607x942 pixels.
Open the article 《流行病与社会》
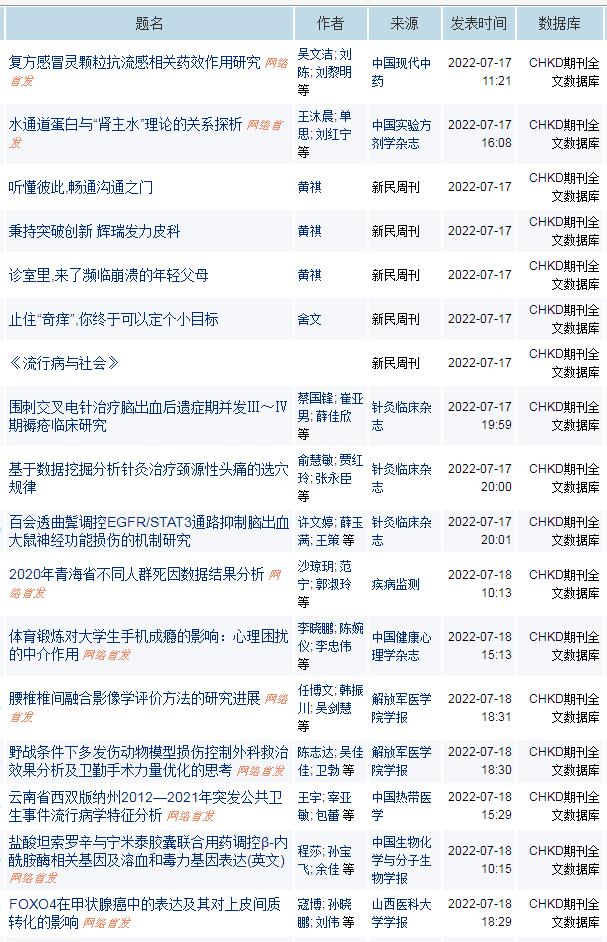(x=64, y=363)
